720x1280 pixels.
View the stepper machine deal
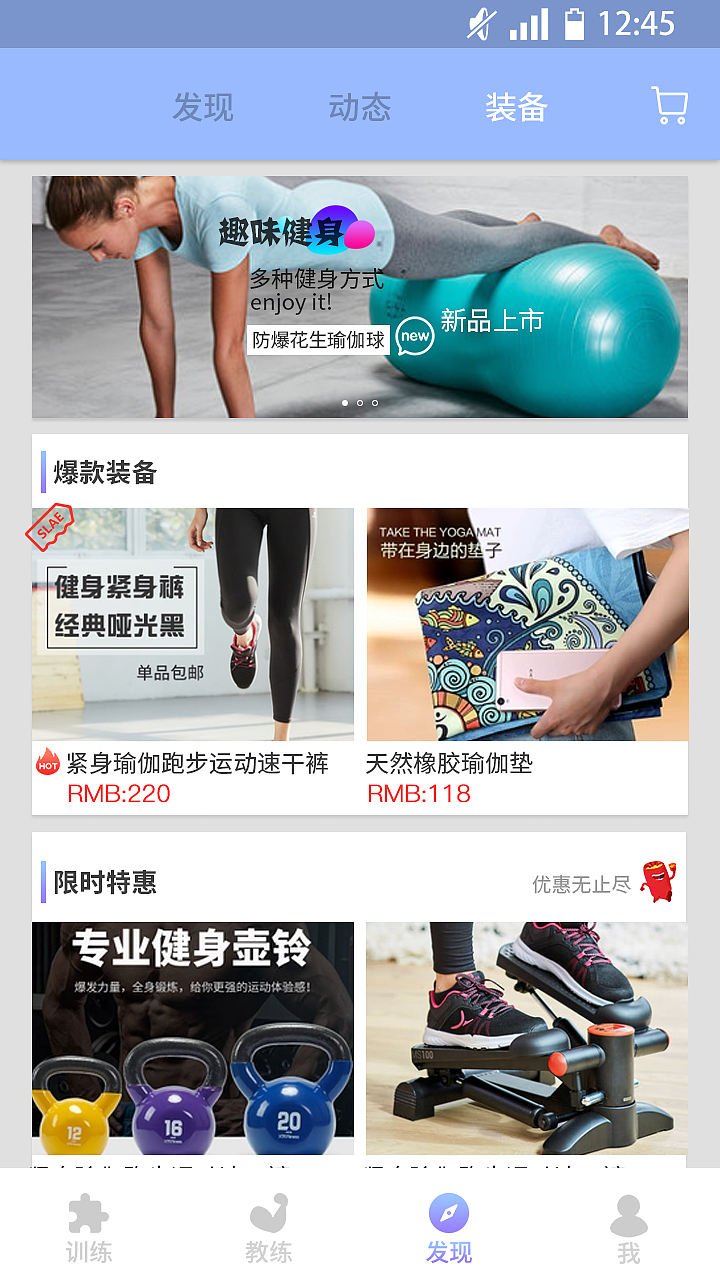527,1038
